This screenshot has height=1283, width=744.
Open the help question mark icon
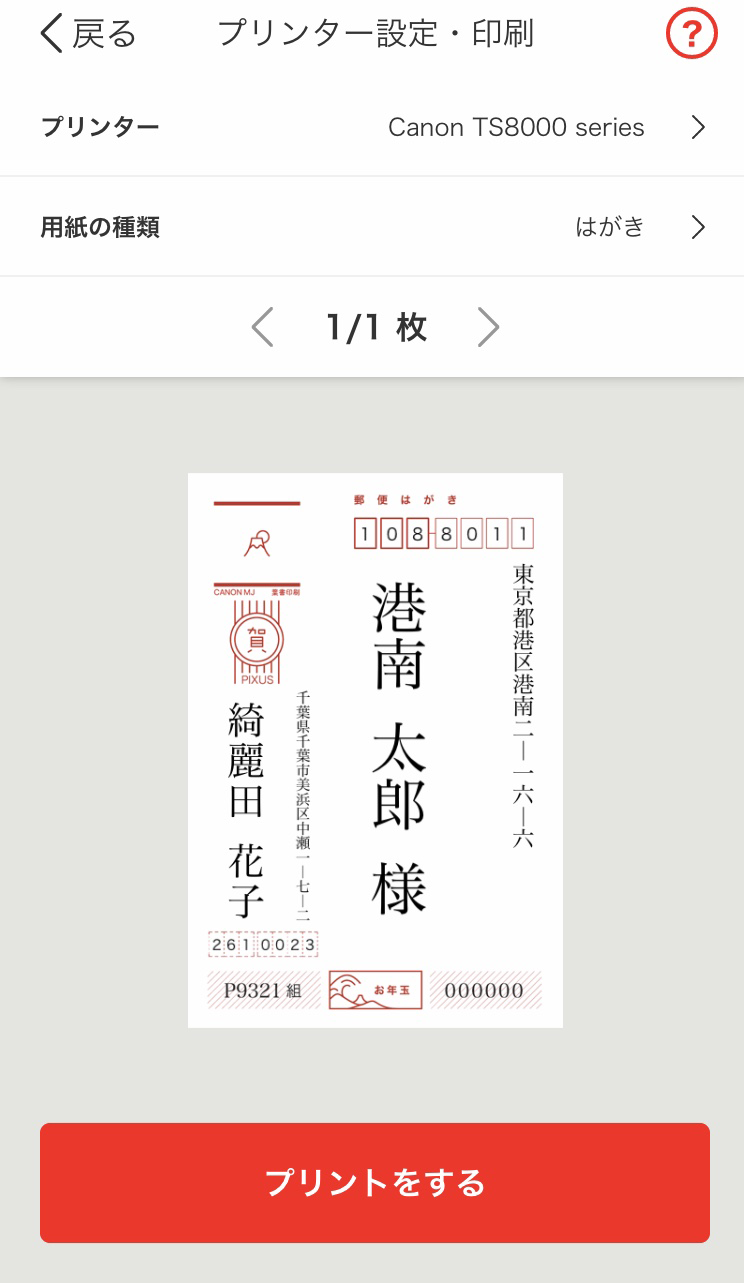(x=691, y=35)
